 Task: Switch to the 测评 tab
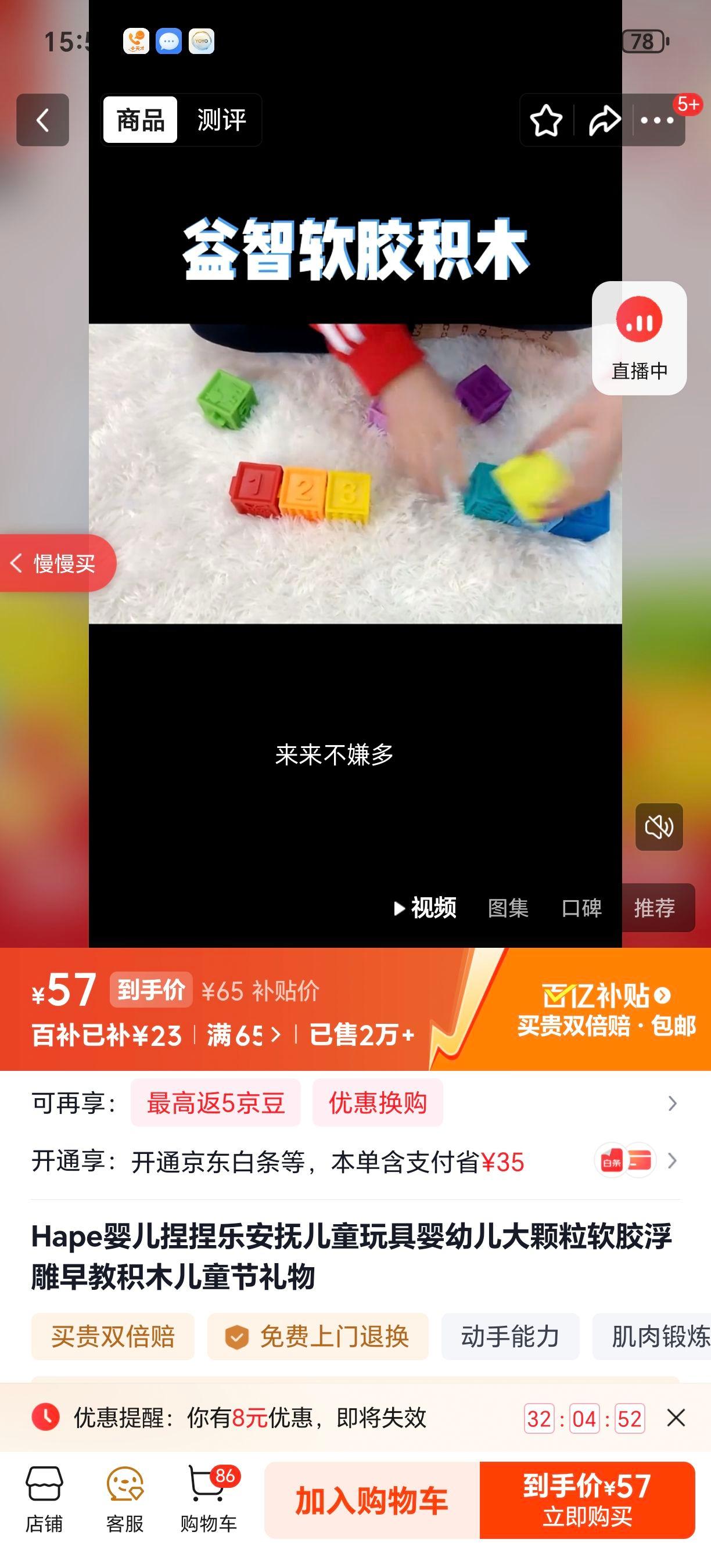[221, 120]
